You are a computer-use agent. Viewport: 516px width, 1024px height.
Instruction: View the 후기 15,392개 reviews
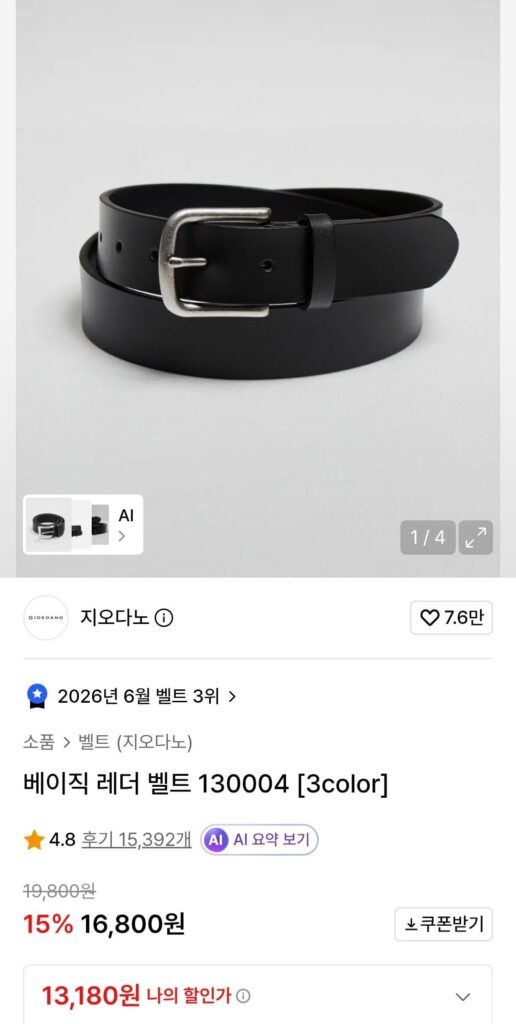(x=136, y=840)
